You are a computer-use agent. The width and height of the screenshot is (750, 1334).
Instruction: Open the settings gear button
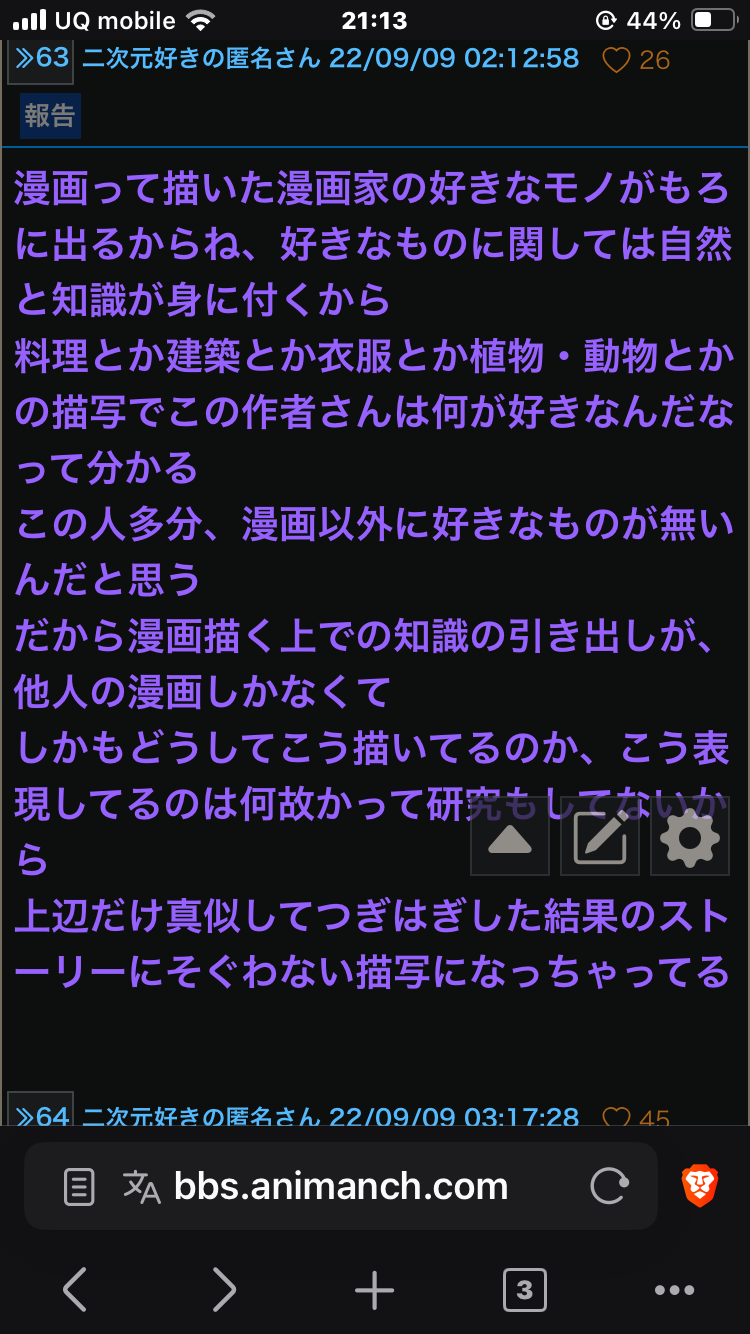tap(690, 840)
